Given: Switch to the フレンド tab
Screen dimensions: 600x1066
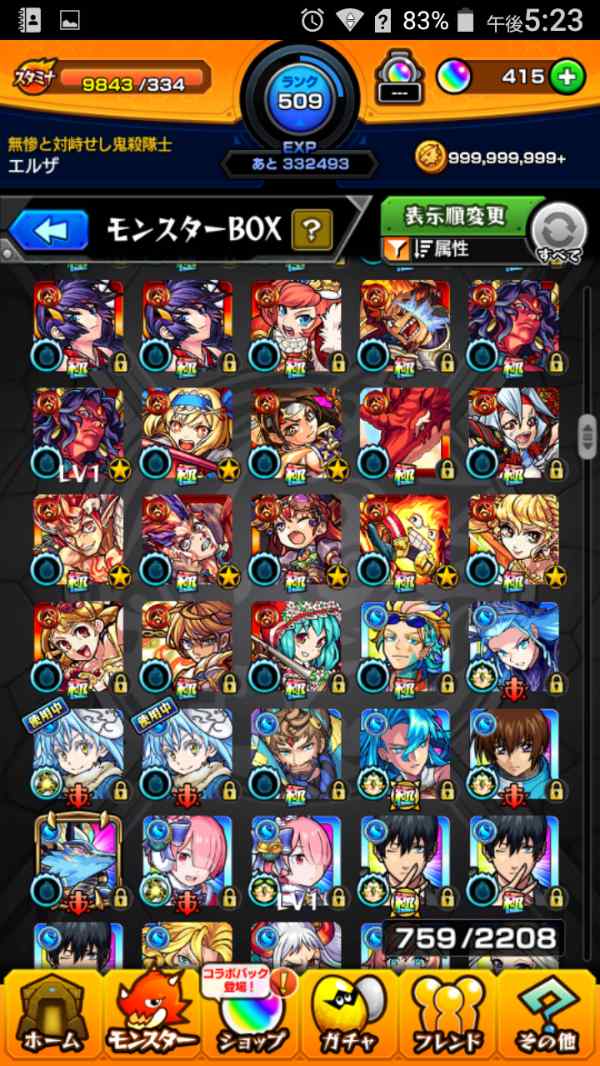Looking at the screenshot, I should click(450, 1013).
